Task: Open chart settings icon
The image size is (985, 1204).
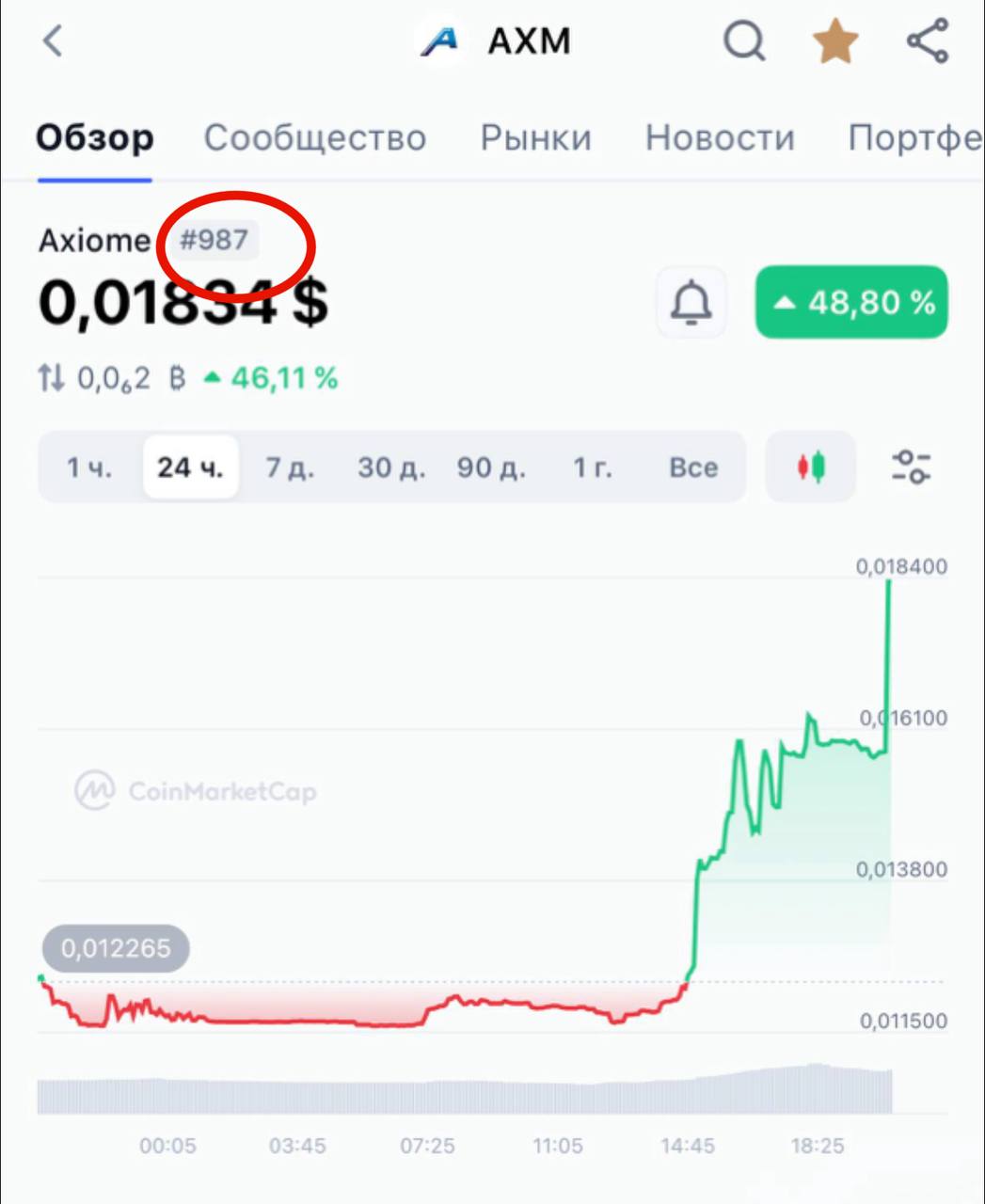Action: pyautogui.click(x=911, y=467)
